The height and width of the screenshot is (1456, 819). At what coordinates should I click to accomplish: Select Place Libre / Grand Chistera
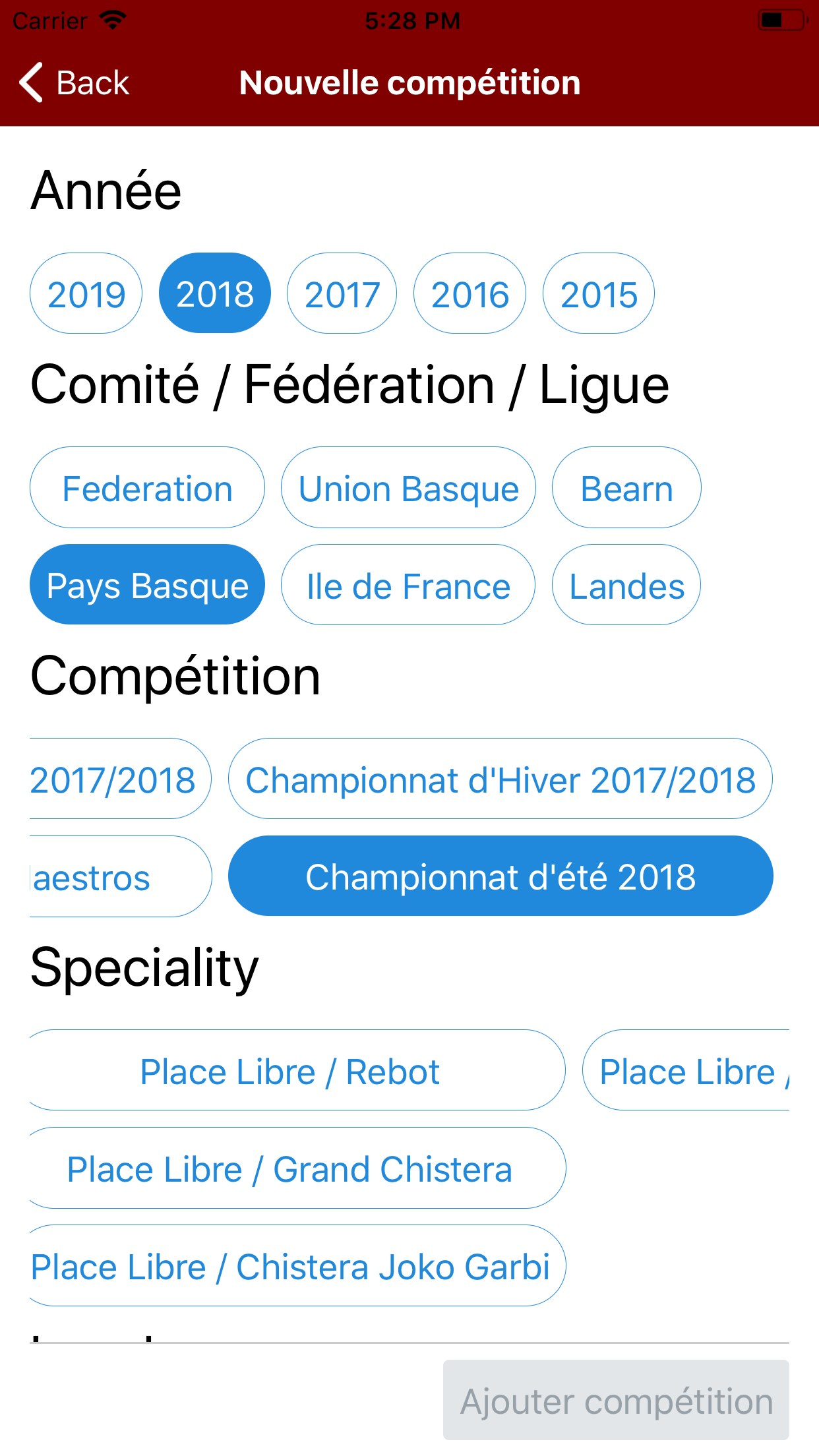pyautogui.click(x=297, y=1168)
